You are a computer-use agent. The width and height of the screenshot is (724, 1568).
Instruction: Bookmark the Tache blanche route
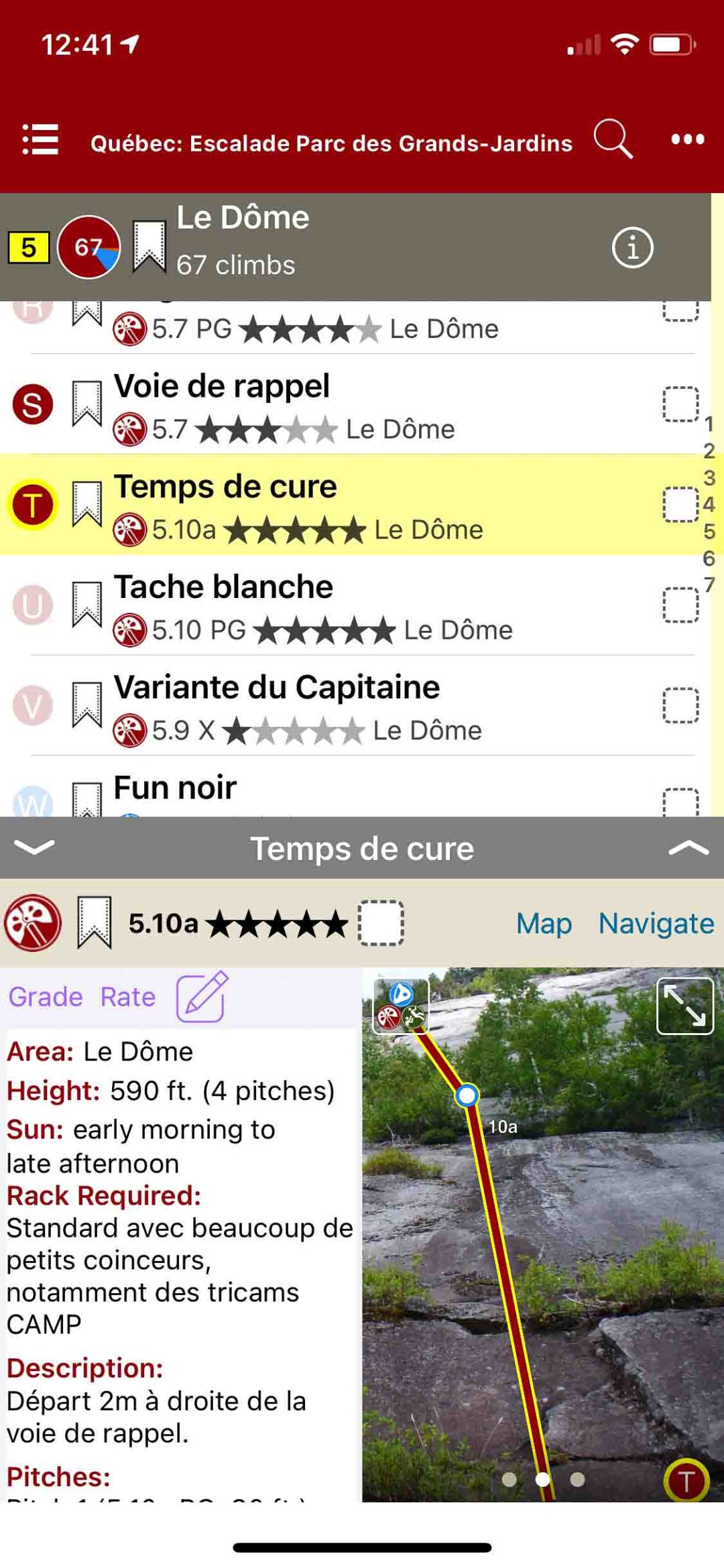[87, 605]
